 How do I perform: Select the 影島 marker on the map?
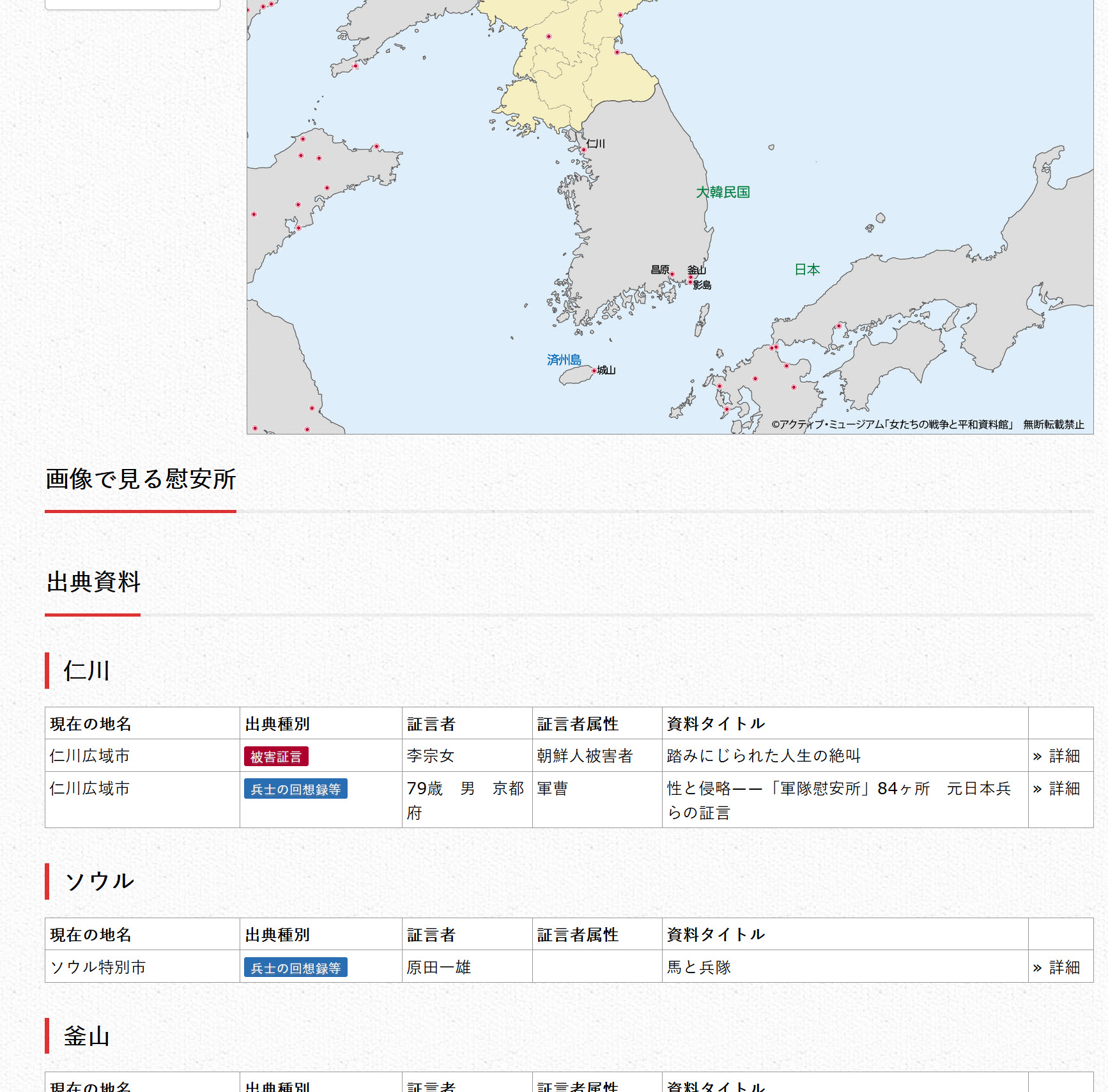(690, 282)
